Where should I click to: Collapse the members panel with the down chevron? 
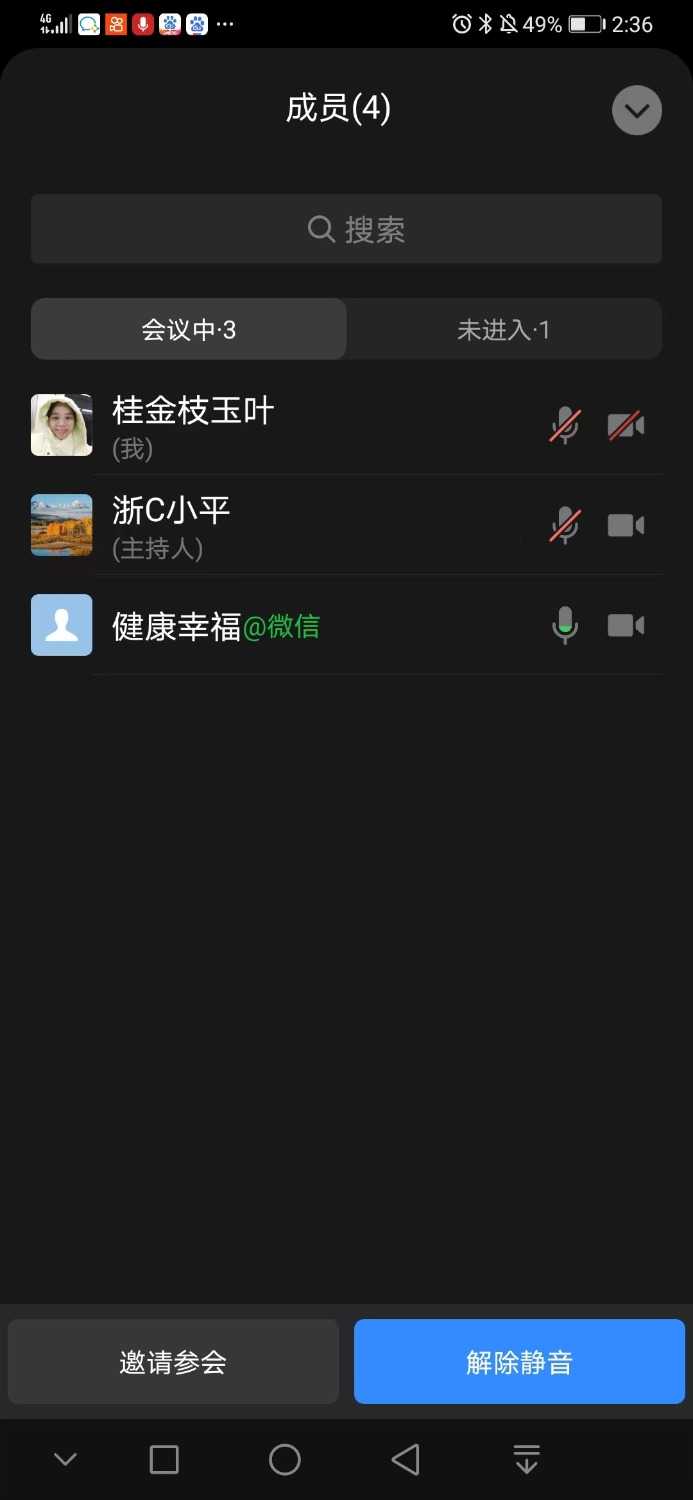click(636, 110)
